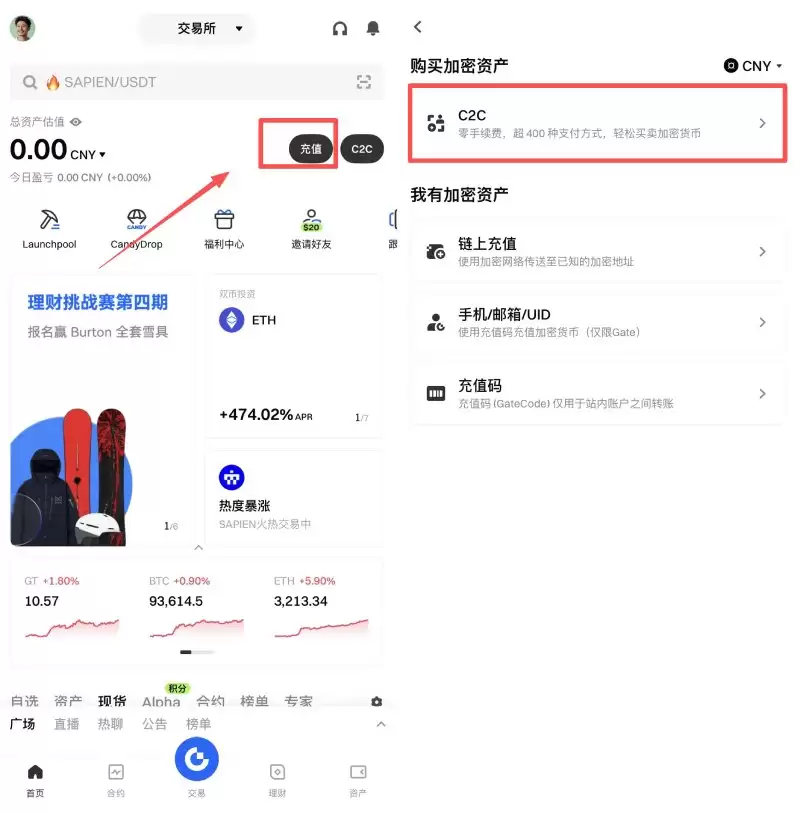Open the settings gear beside the tab row
Image resolution: width=800 pixels, height=813 pixels.
tap(376, 703)
